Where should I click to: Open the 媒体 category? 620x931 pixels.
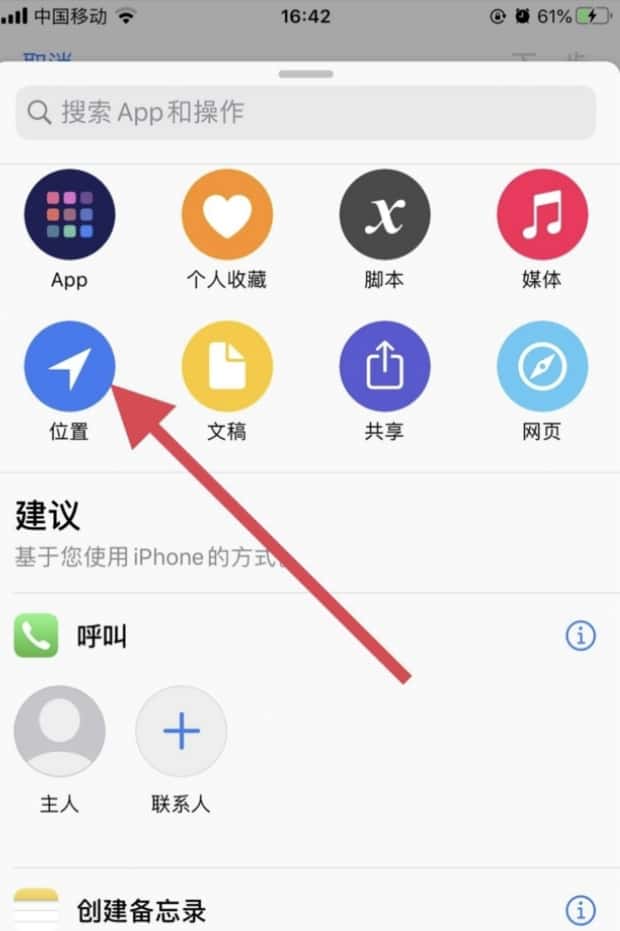click(542, 215)
